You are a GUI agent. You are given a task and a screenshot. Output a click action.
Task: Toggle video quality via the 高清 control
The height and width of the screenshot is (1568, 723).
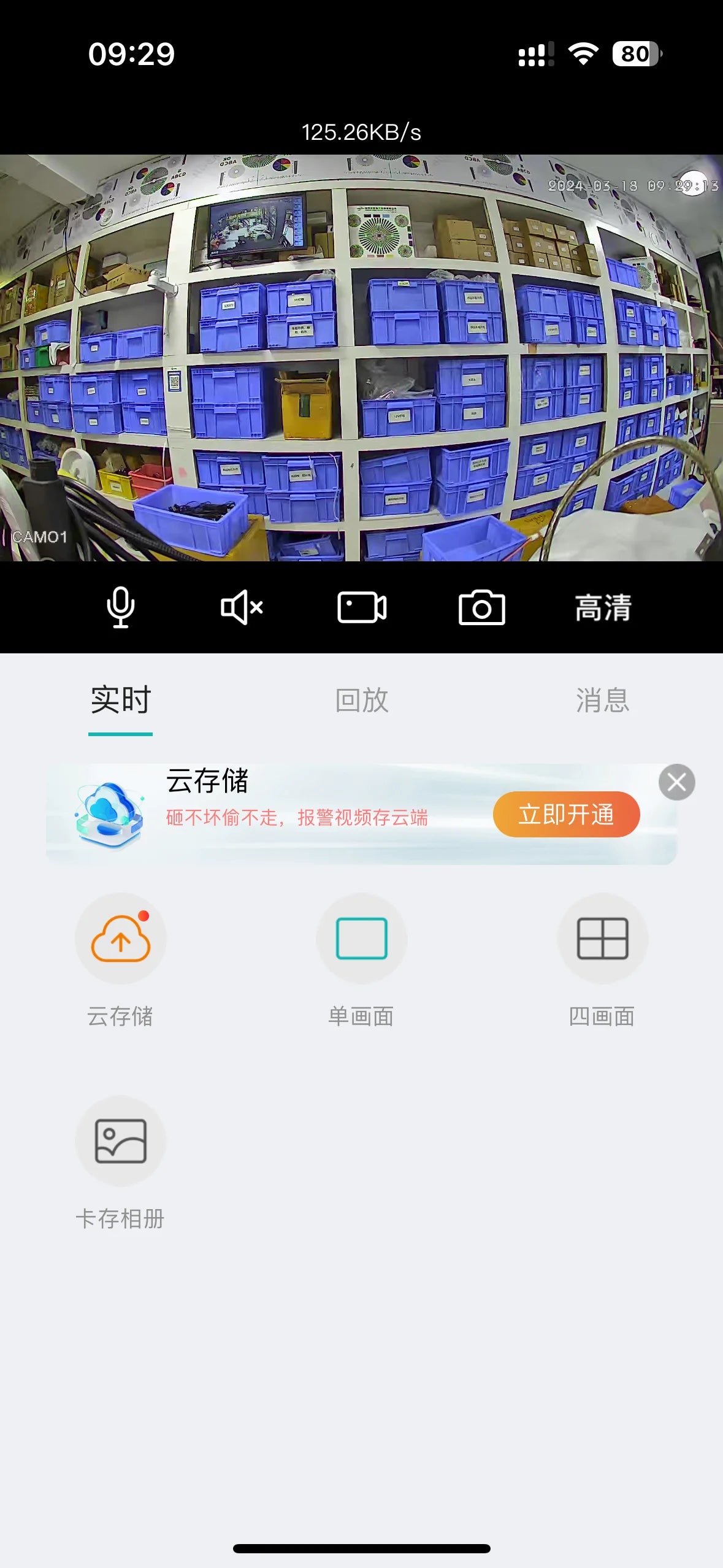click(603, 607)
